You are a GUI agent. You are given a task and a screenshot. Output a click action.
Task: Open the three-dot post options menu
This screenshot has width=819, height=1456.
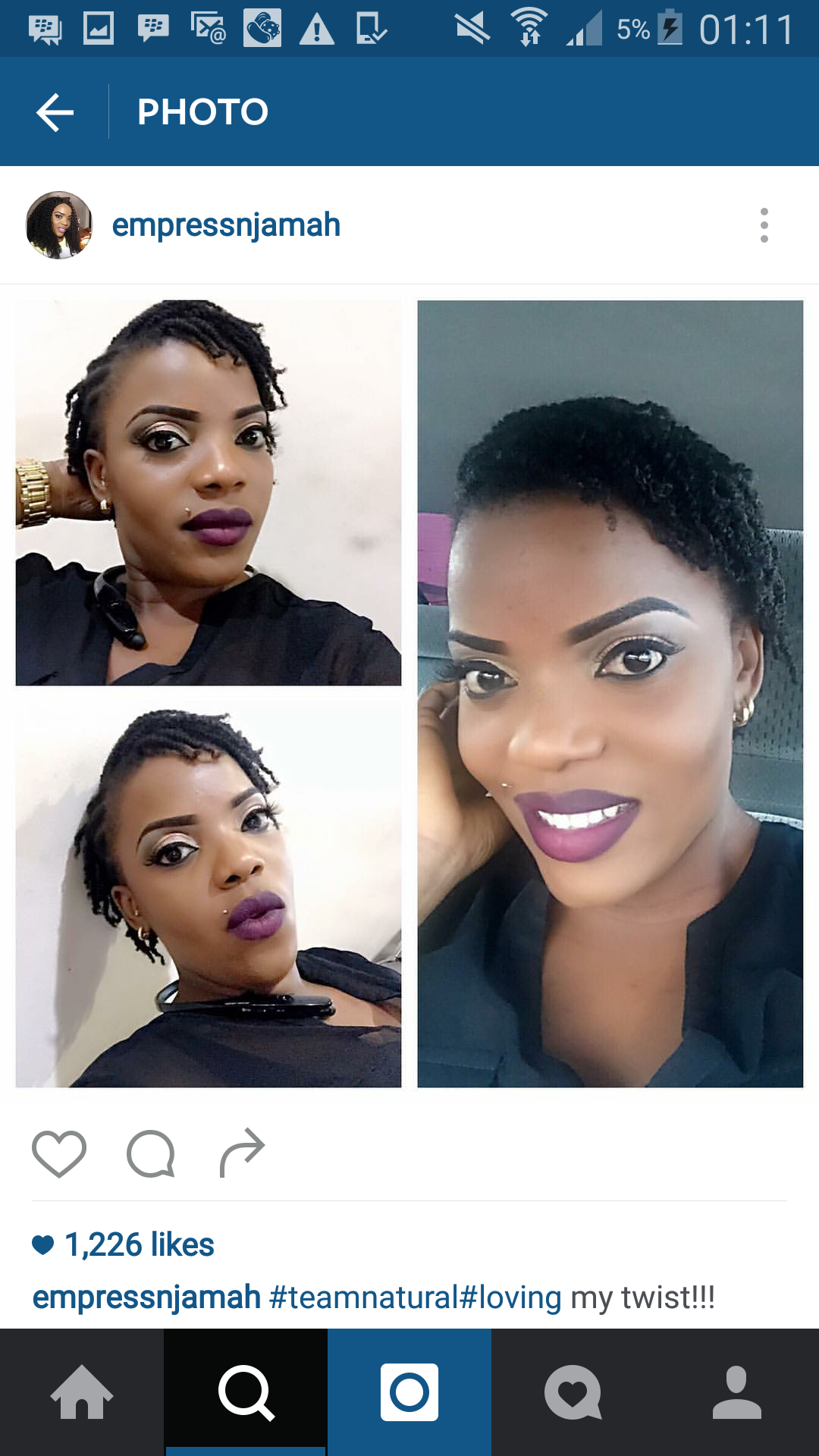(764, 225)
